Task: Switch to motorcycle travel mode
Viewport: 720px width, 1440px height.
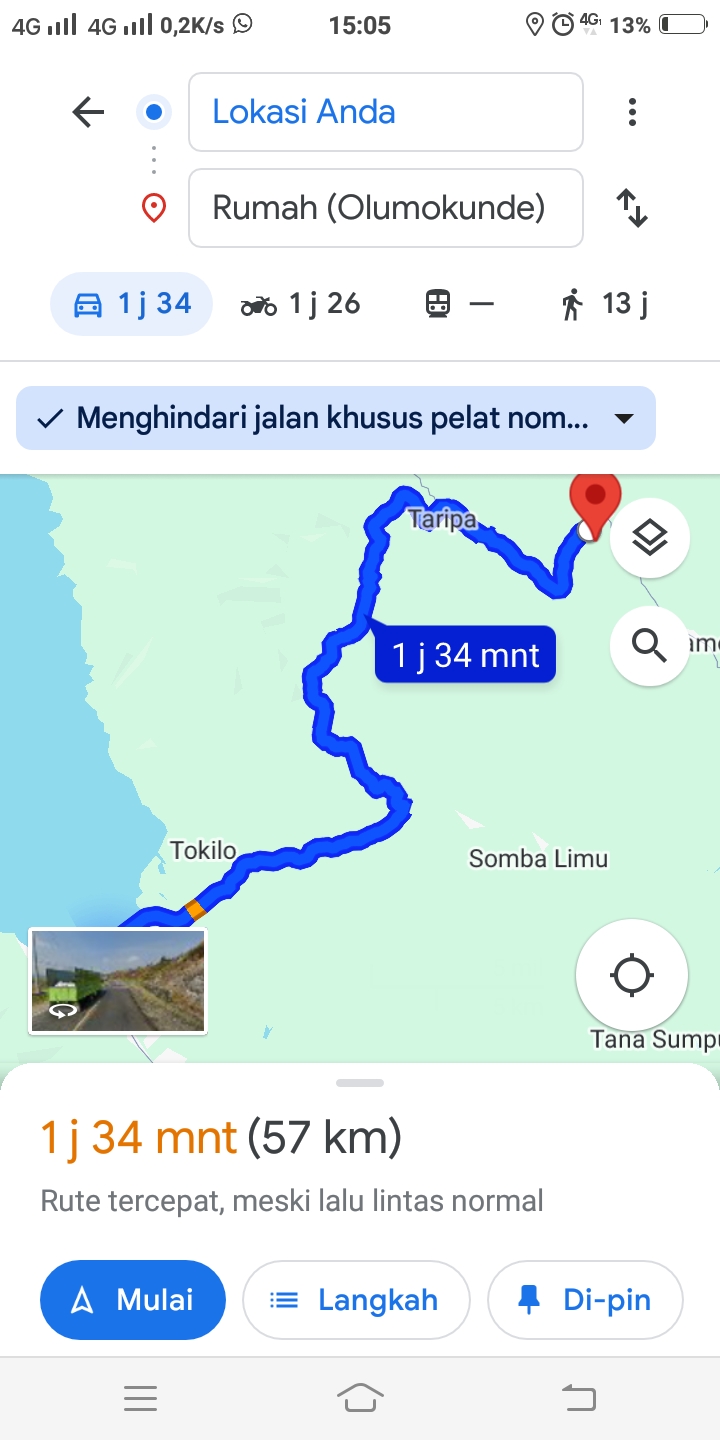Action: [x=300, y=304]
